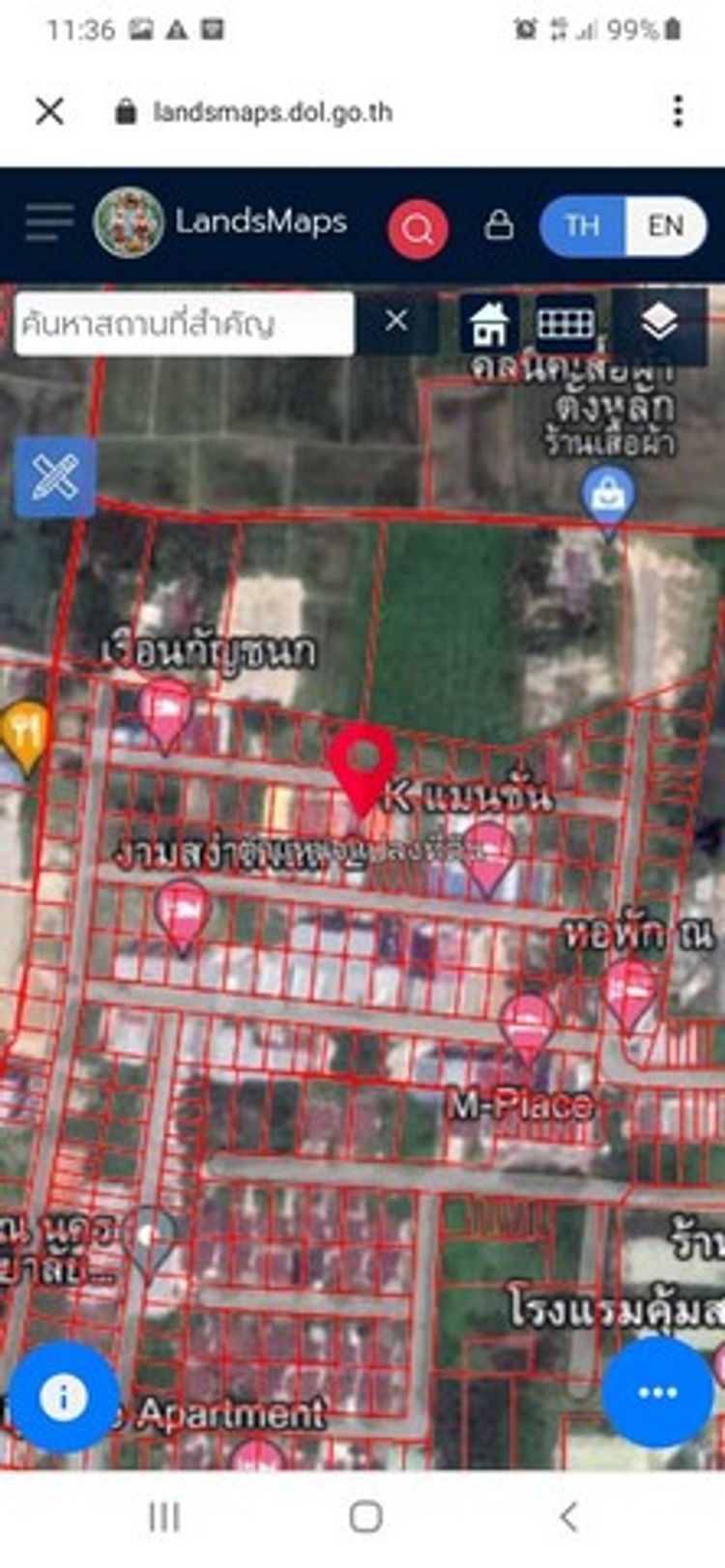The width and height of the screenshot is (725, 1568).
Task: Go back with system back button
Action: pyautogui.click(x=569, y=1517)
